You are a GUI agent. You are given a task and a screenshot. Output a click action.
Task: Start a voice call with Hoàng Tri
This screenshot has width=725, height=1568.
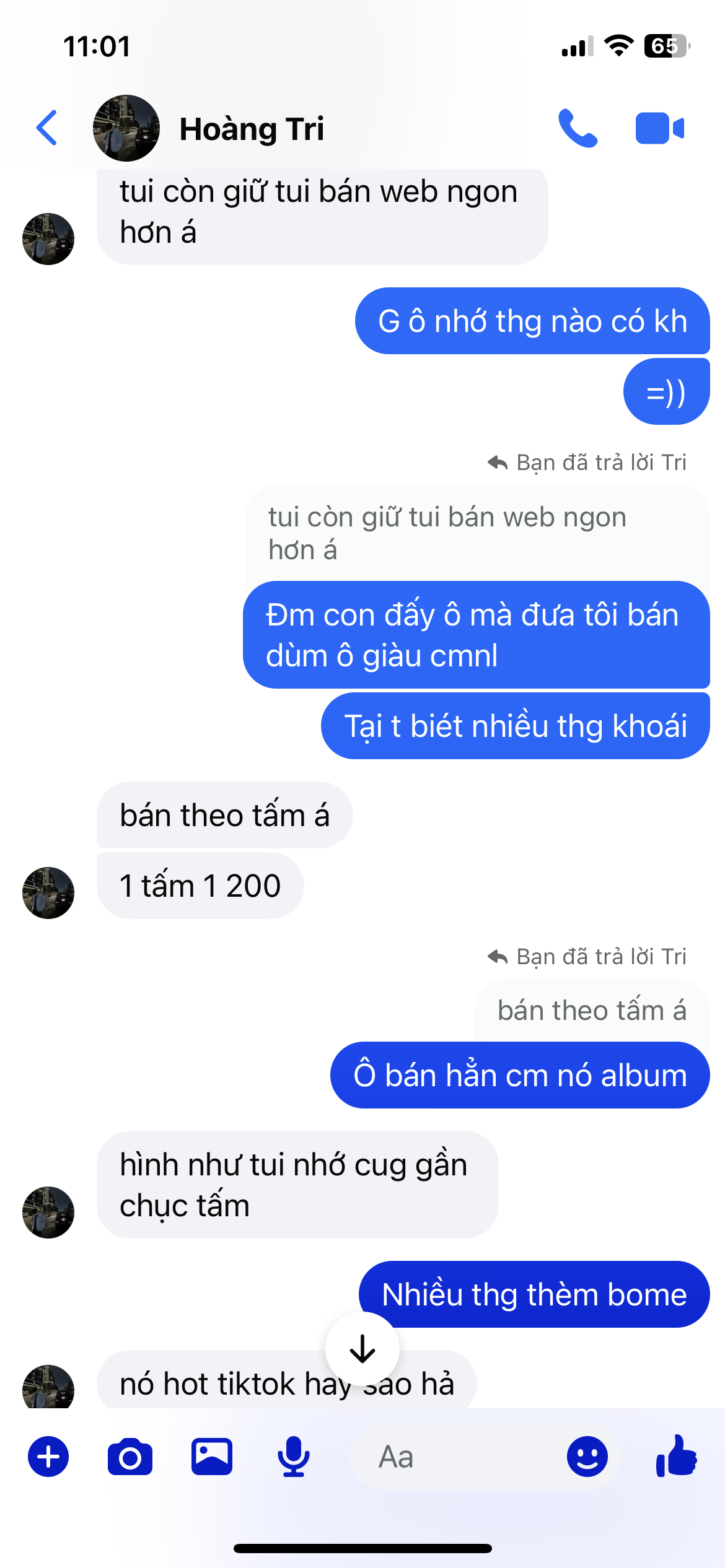[x=578, y=128]
